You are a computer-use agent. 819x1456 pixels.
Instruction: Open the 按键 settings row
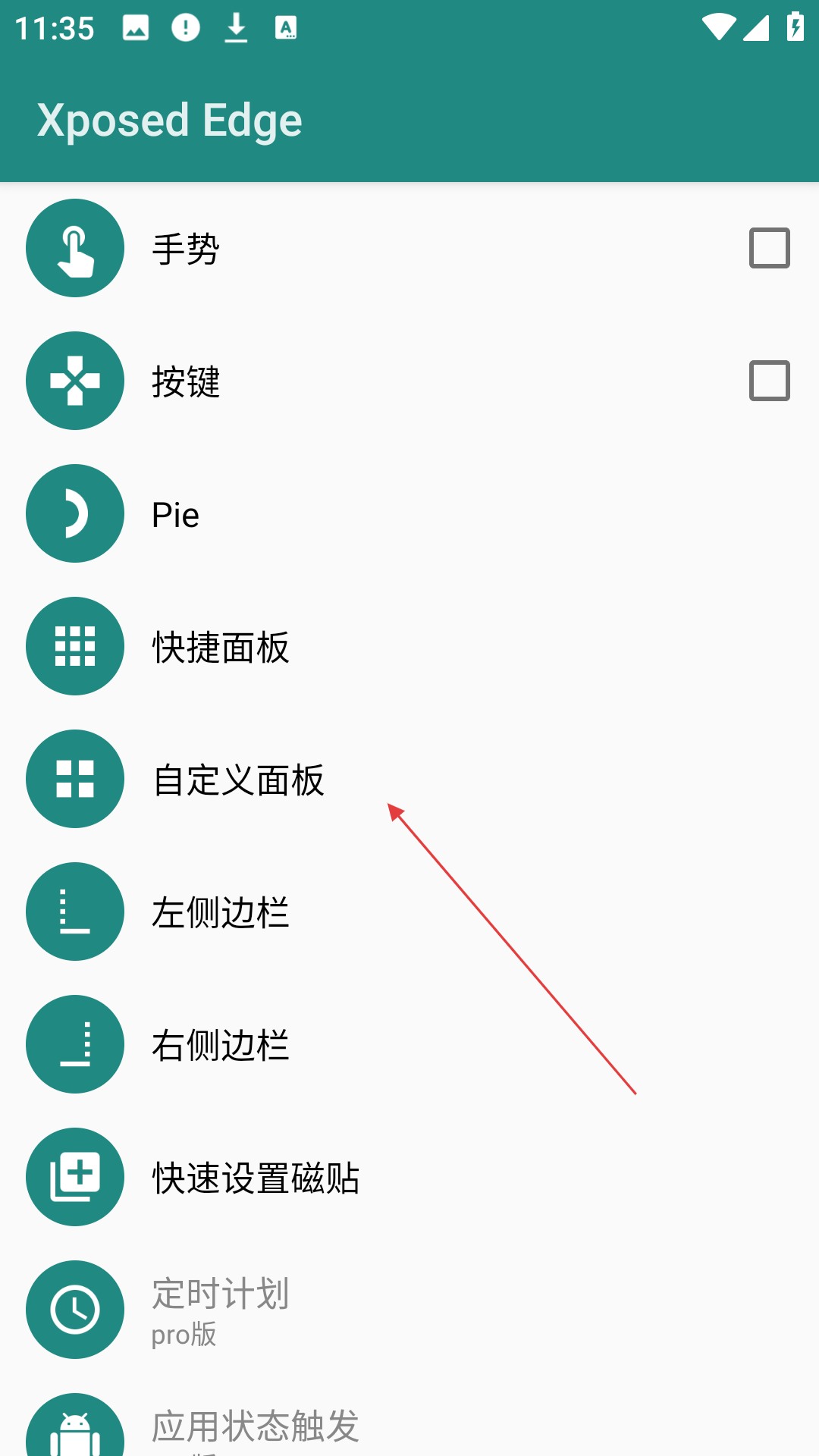pos(409,381)
